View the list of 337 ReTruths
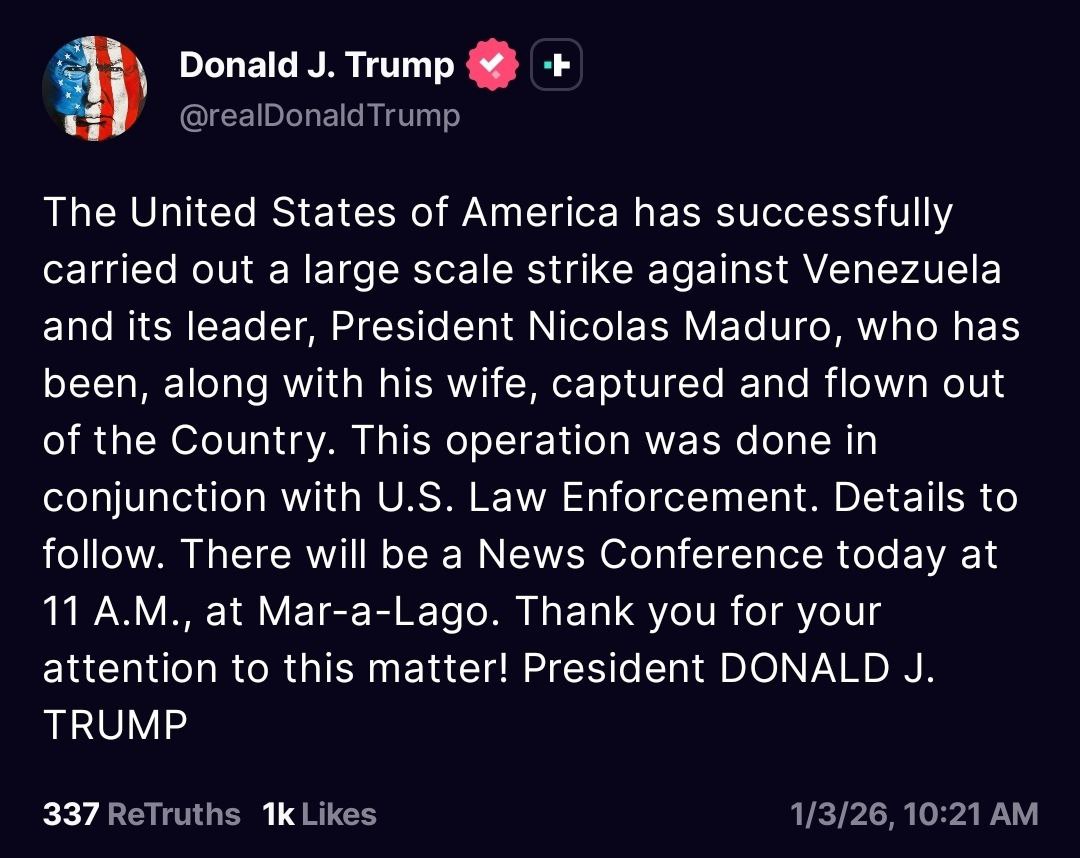Screen dimensions: 1080x858 click(141, 814)
